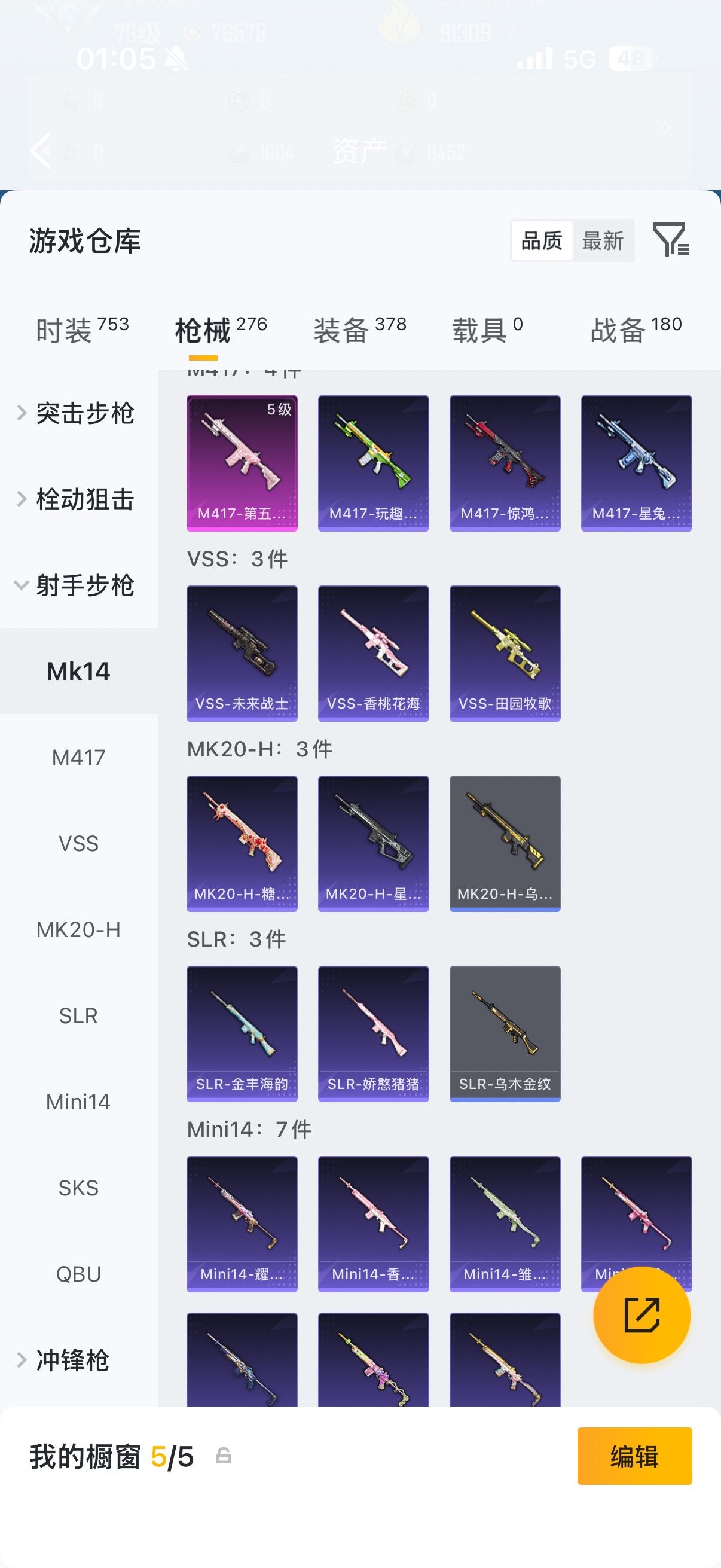Open the filter icon next to 最新
This screenshot has width=721, height=1568.
coord(671,239)
